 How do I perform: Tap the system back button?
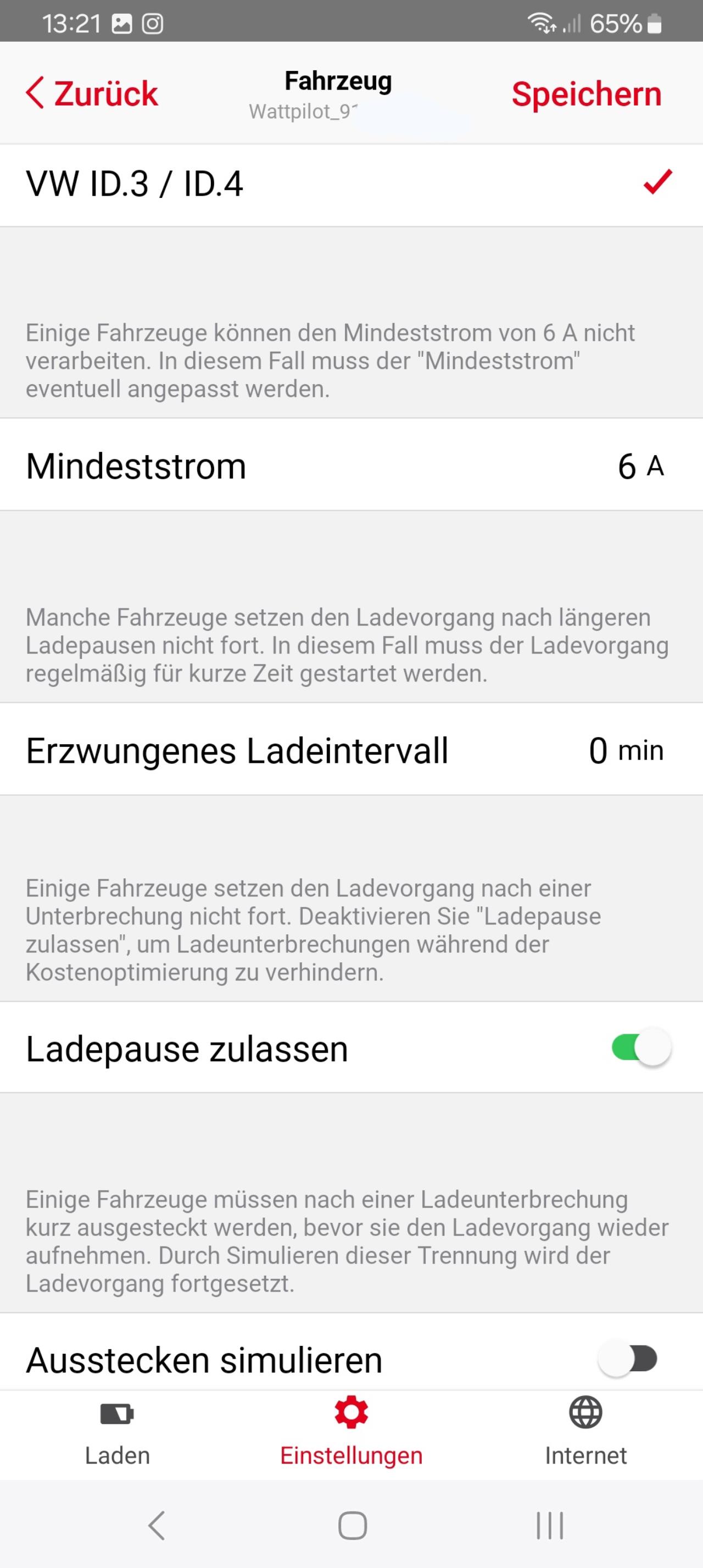pos(157,1526)
